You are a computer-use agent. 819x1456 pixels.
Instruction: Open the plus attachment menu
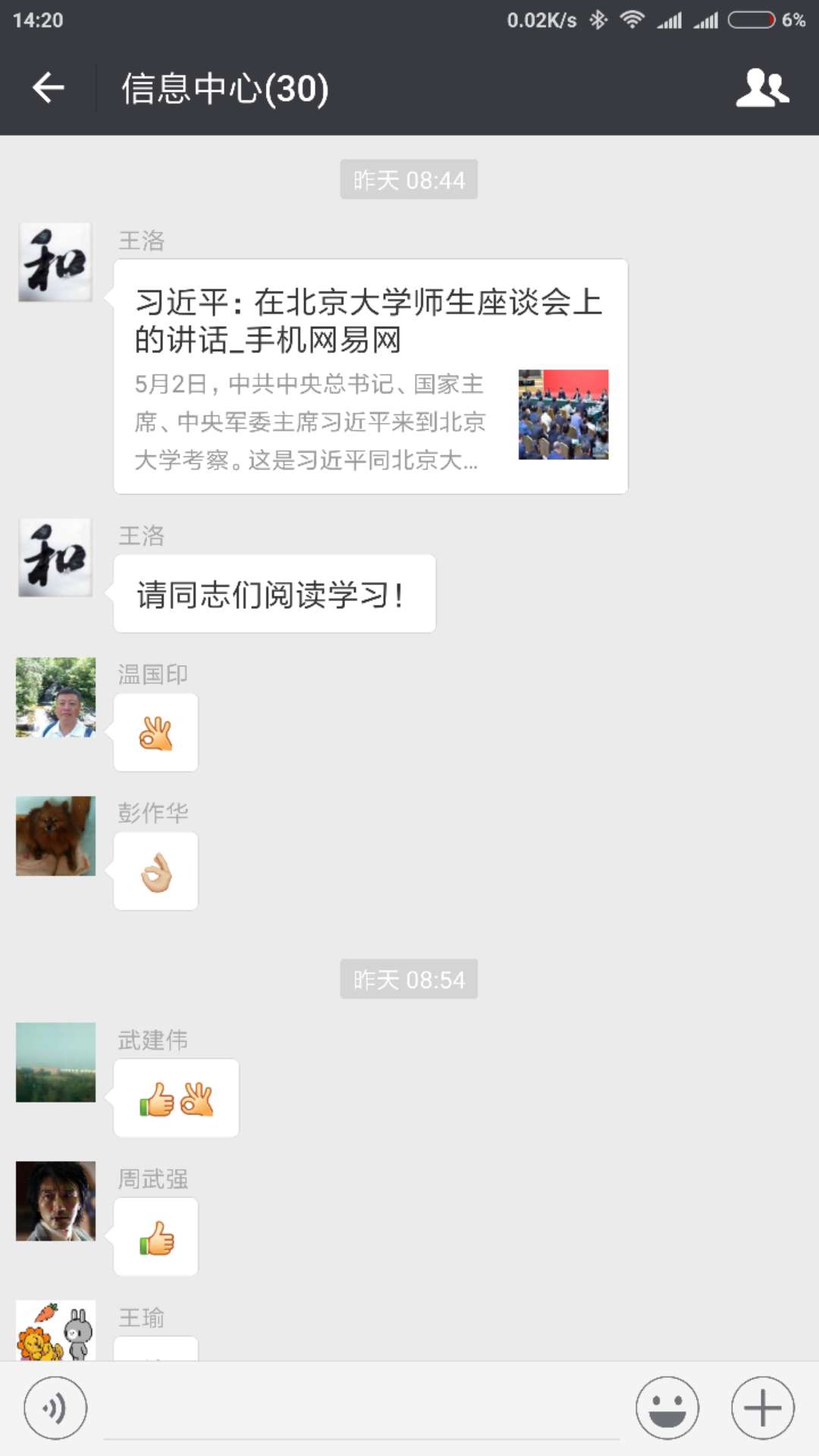[762, 1408]
